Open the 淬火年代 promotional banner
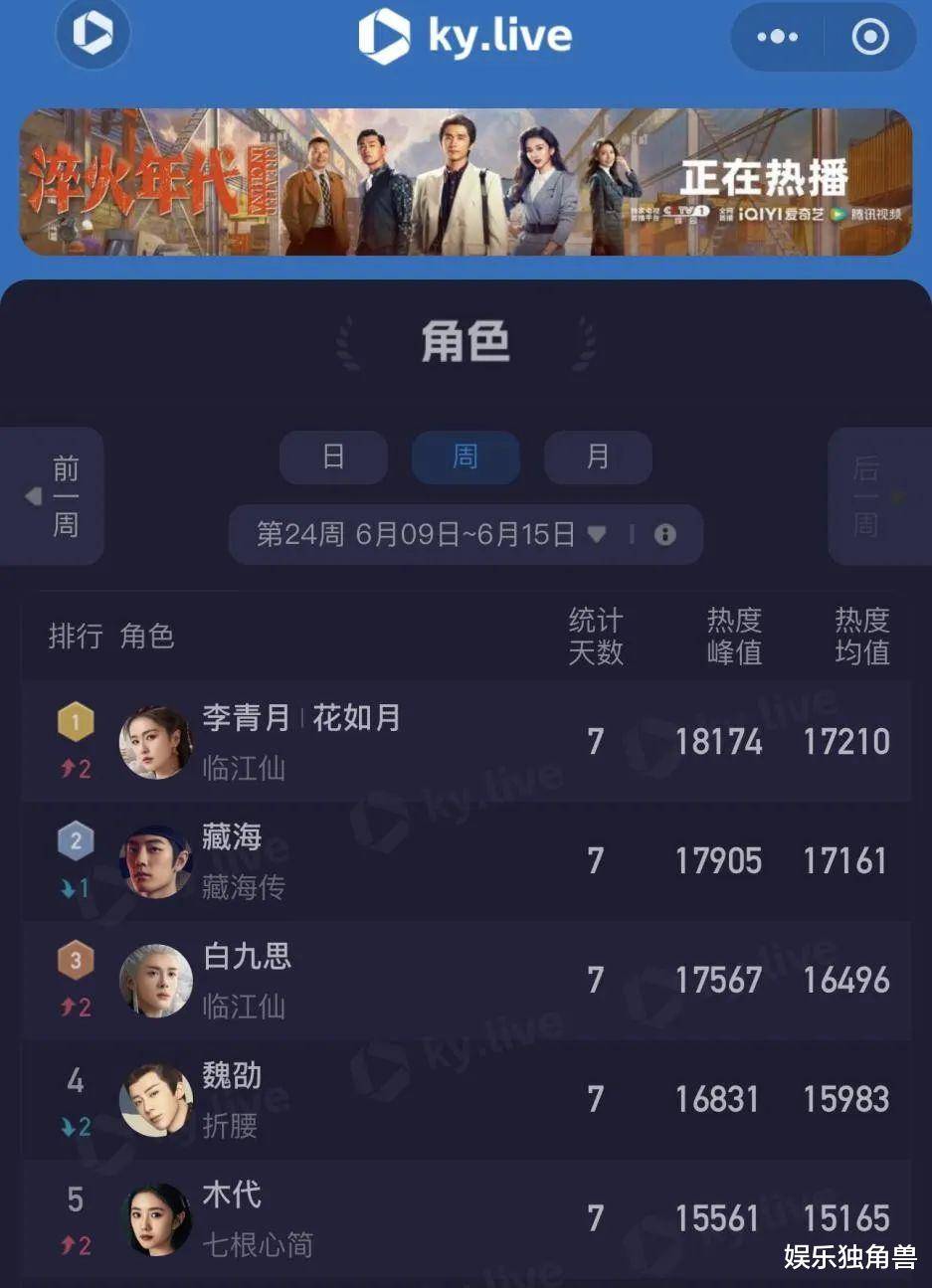Viewport: 932px width, 1288px height. click(466, 182)
